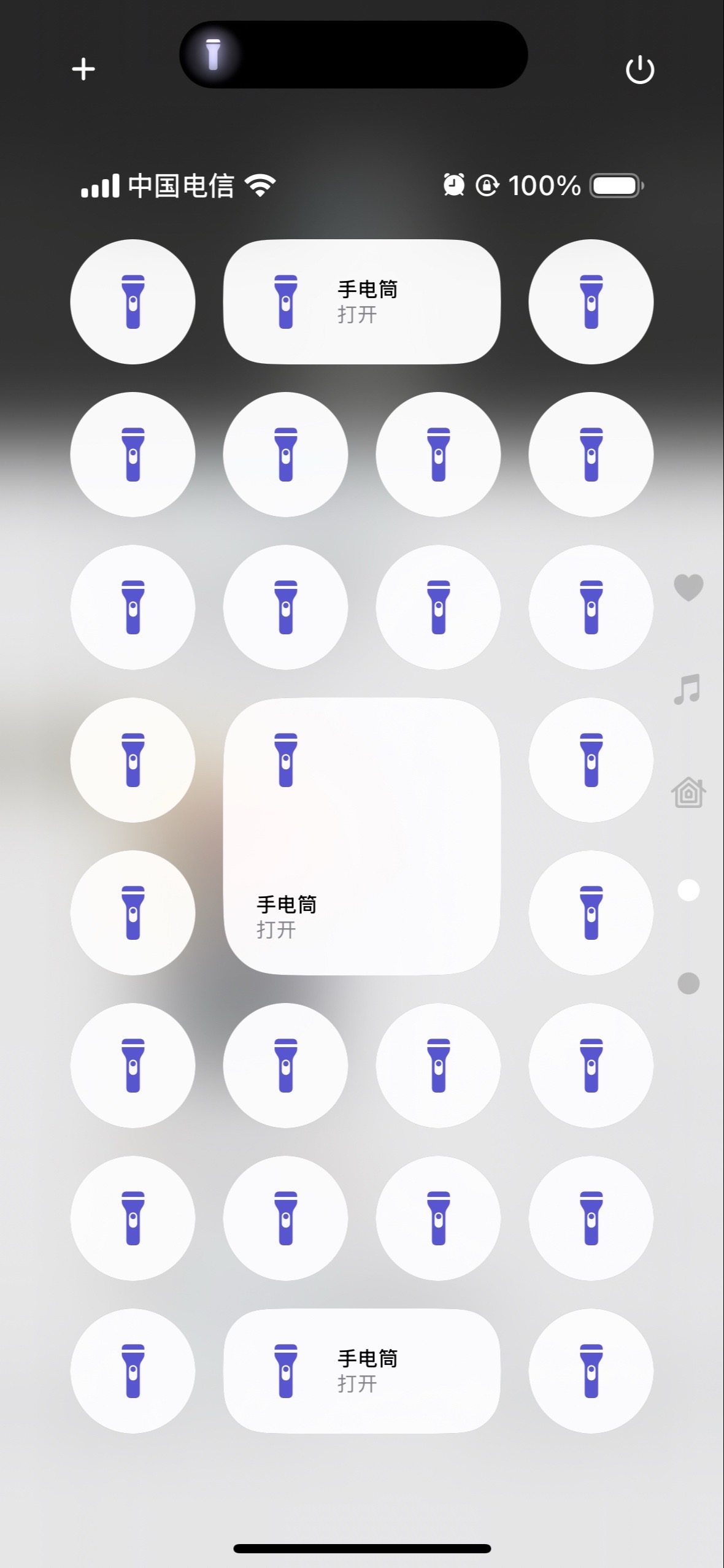Tap the power button icon
The height and width of the screenshot is (1568, 724).
tap(639, 69)
